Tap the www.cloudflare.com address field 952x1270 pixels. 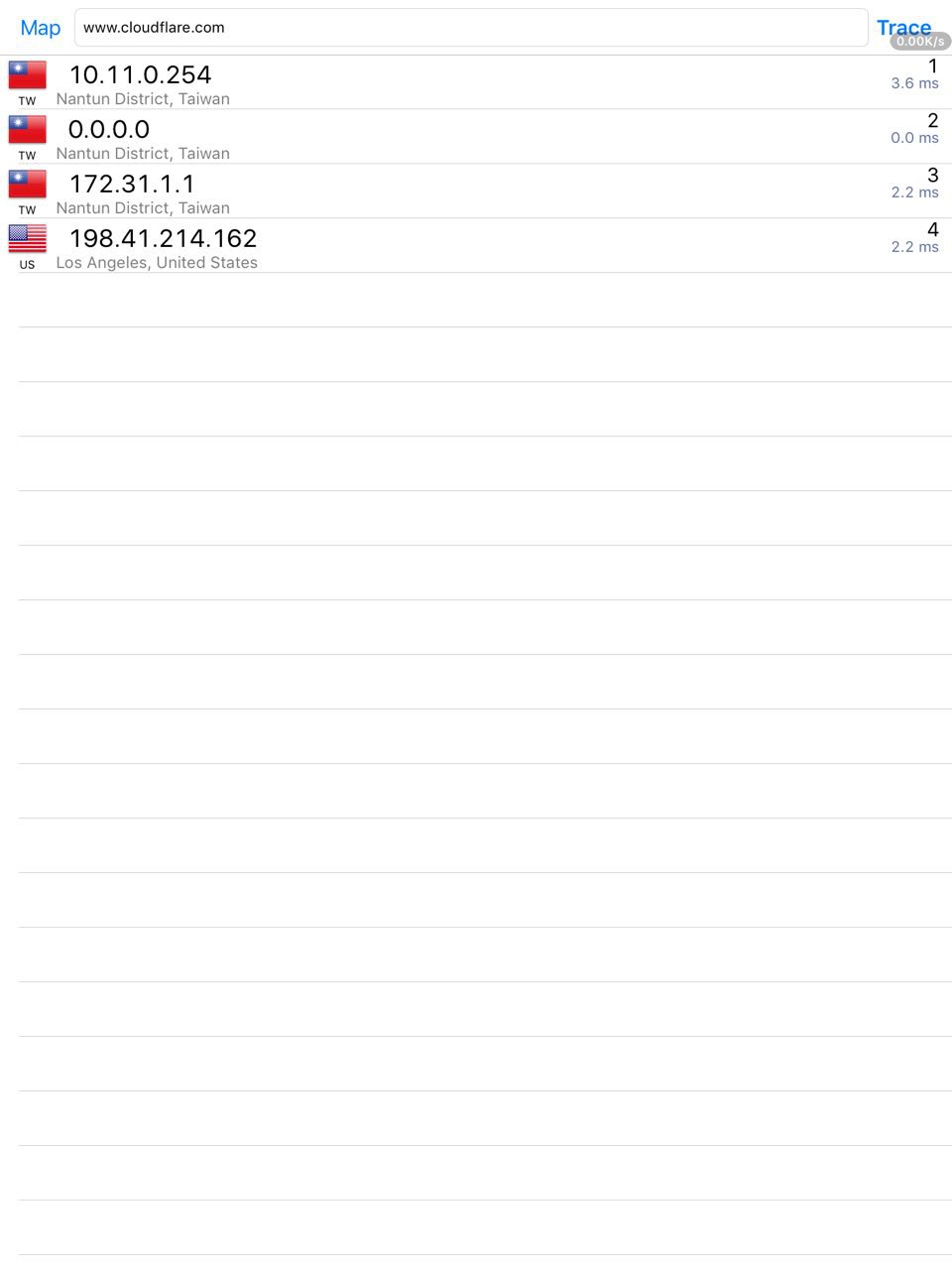(470, 28)
